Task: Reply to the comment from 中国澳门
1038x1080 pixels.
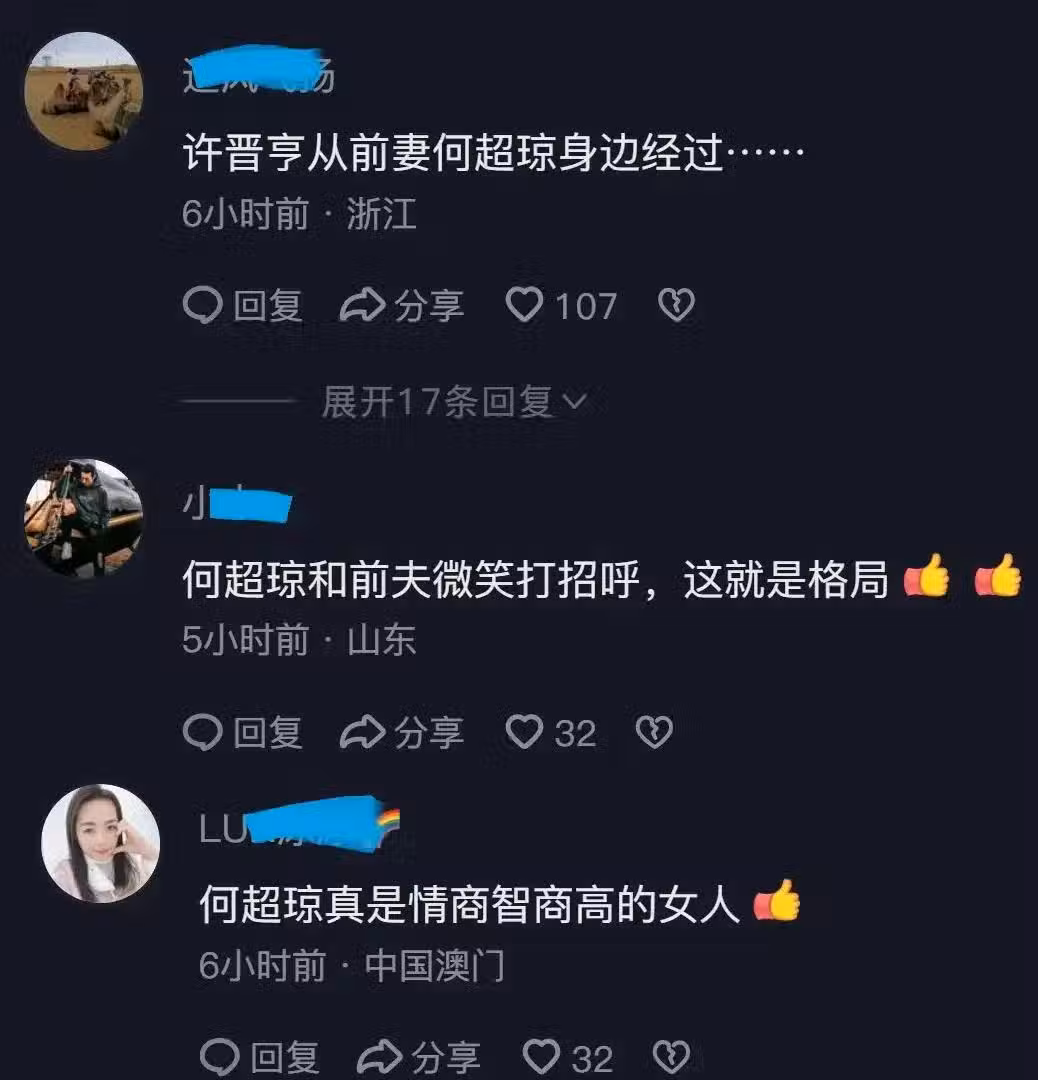Action: [x=260, y=1056]
